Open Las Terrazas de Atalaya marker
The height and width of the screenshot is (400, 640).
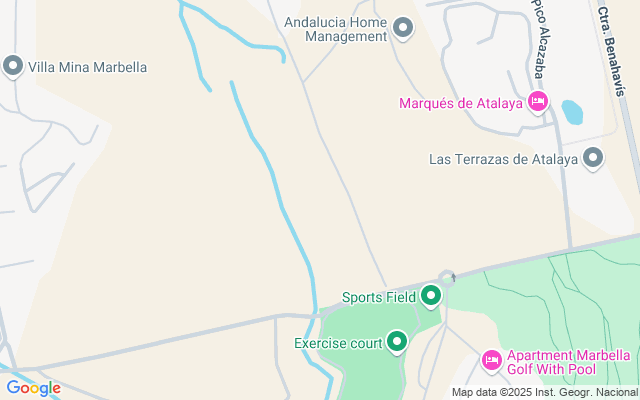(593, 158)
